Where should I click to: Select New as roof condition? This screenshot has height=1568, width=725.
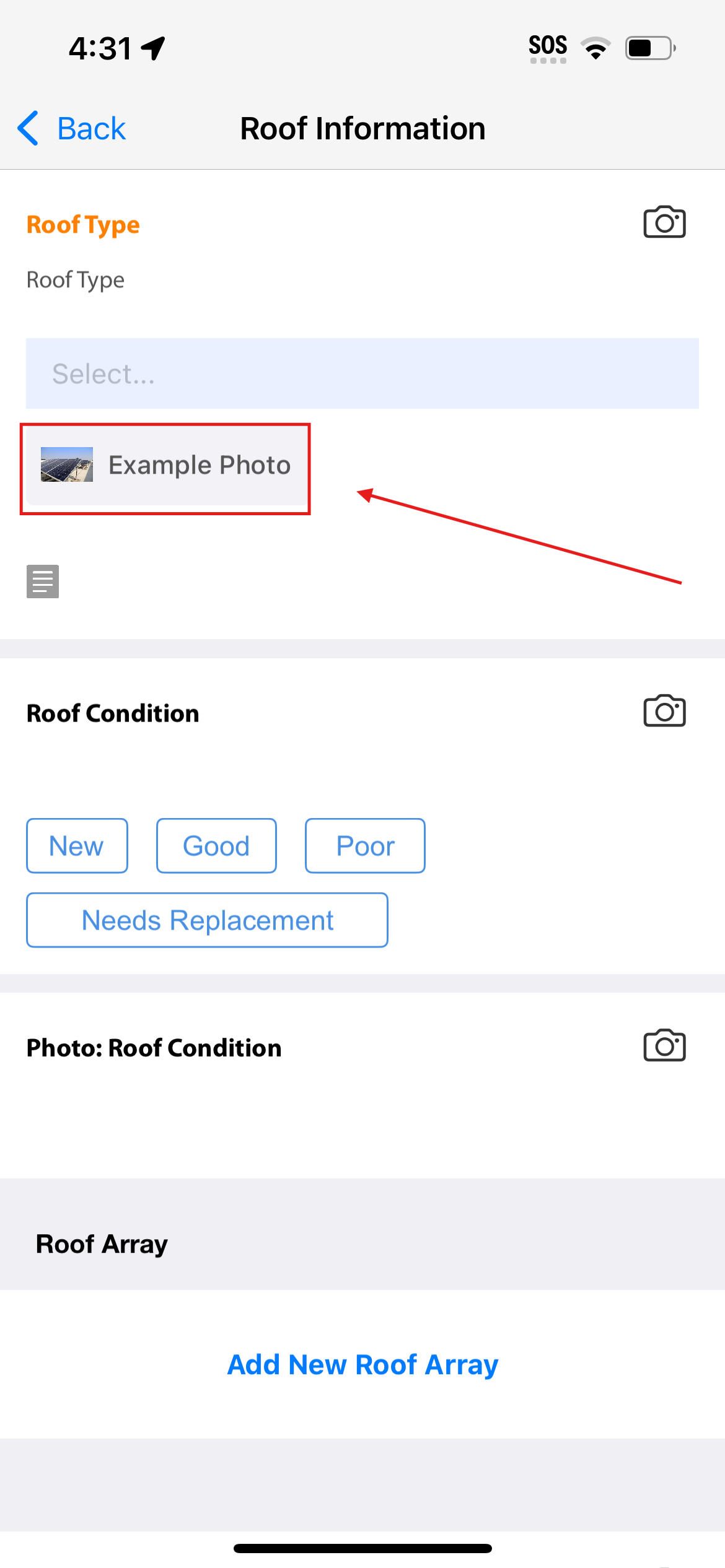click(x=77, y=846)
